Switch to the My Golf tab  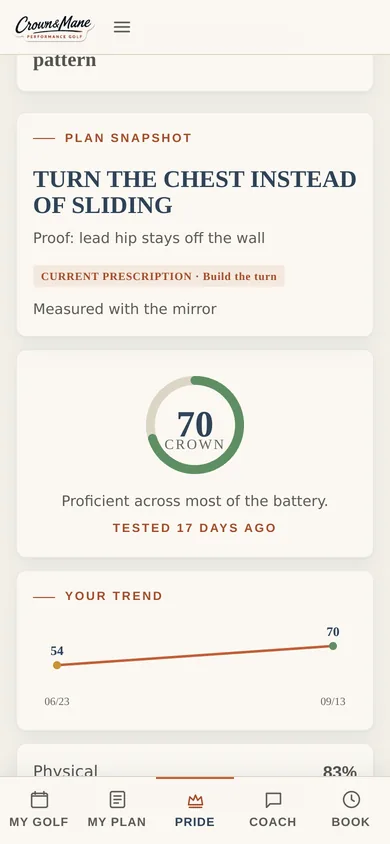39,810
